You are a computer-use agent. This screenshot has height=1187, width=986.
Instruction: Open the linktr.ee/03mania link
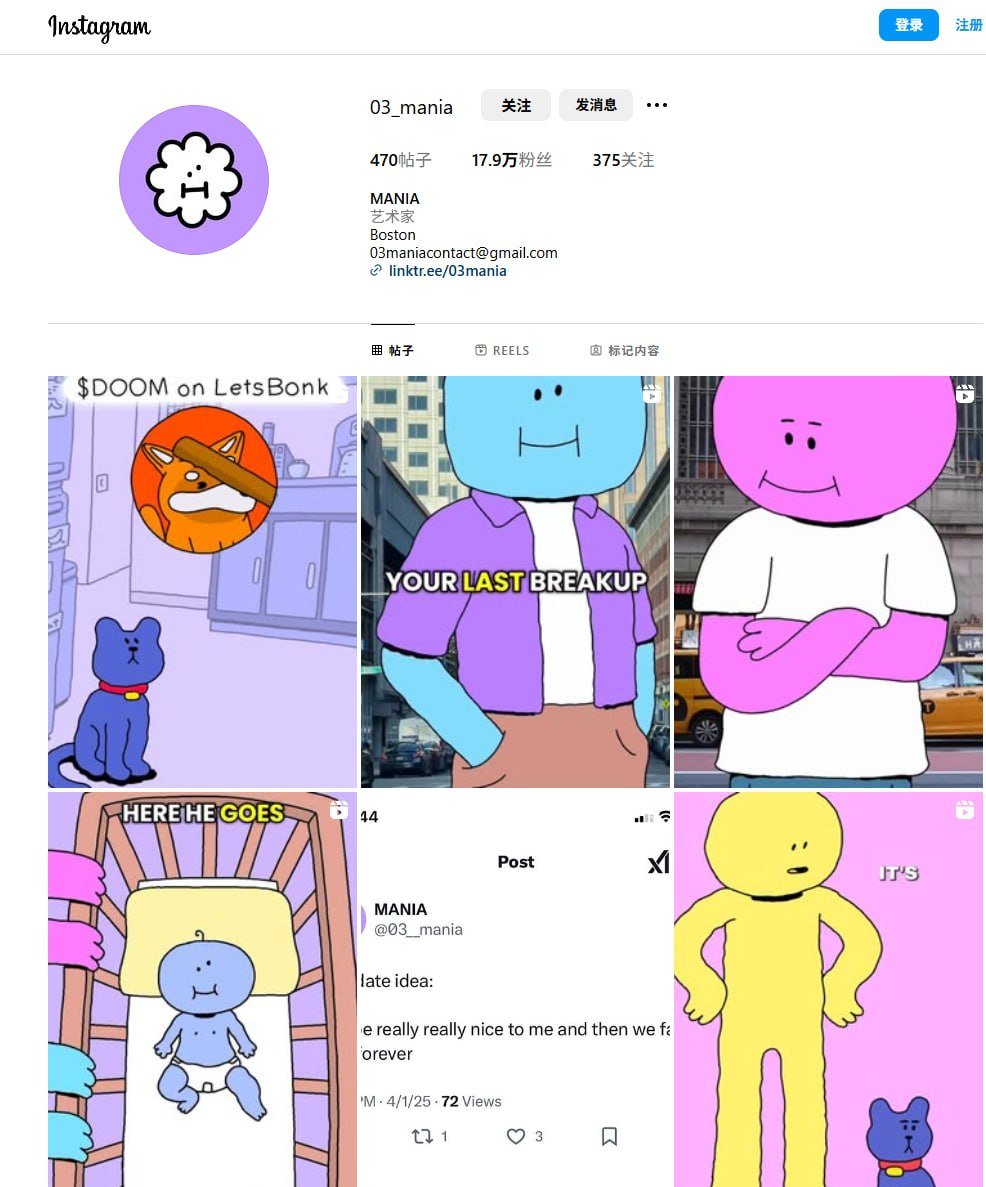tap(447, 271)
